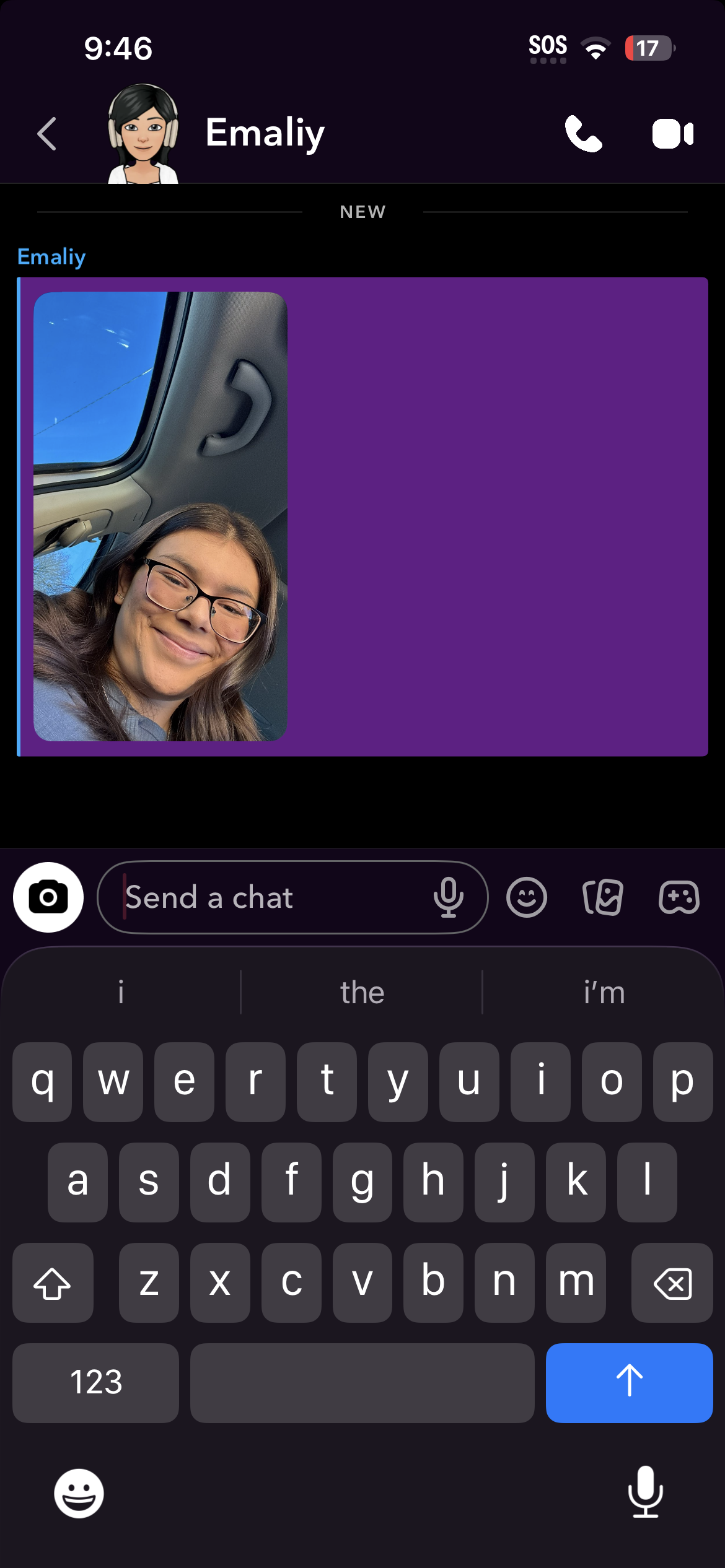This screenshot has width=725, height=1568.
Task: Switch keyboard to 123 numbers layout
Action: 96,1383
